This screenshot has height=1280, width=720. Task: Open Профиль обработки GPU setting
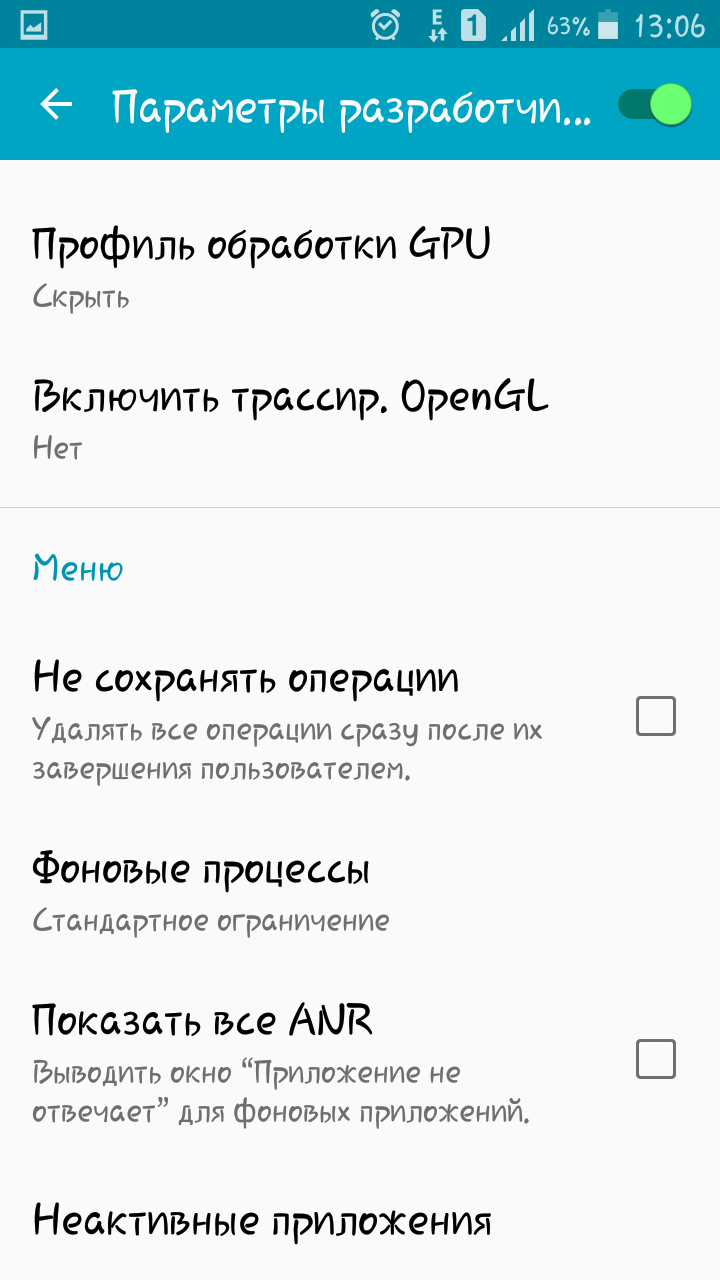pyautogui.click(x=260, y=267)
